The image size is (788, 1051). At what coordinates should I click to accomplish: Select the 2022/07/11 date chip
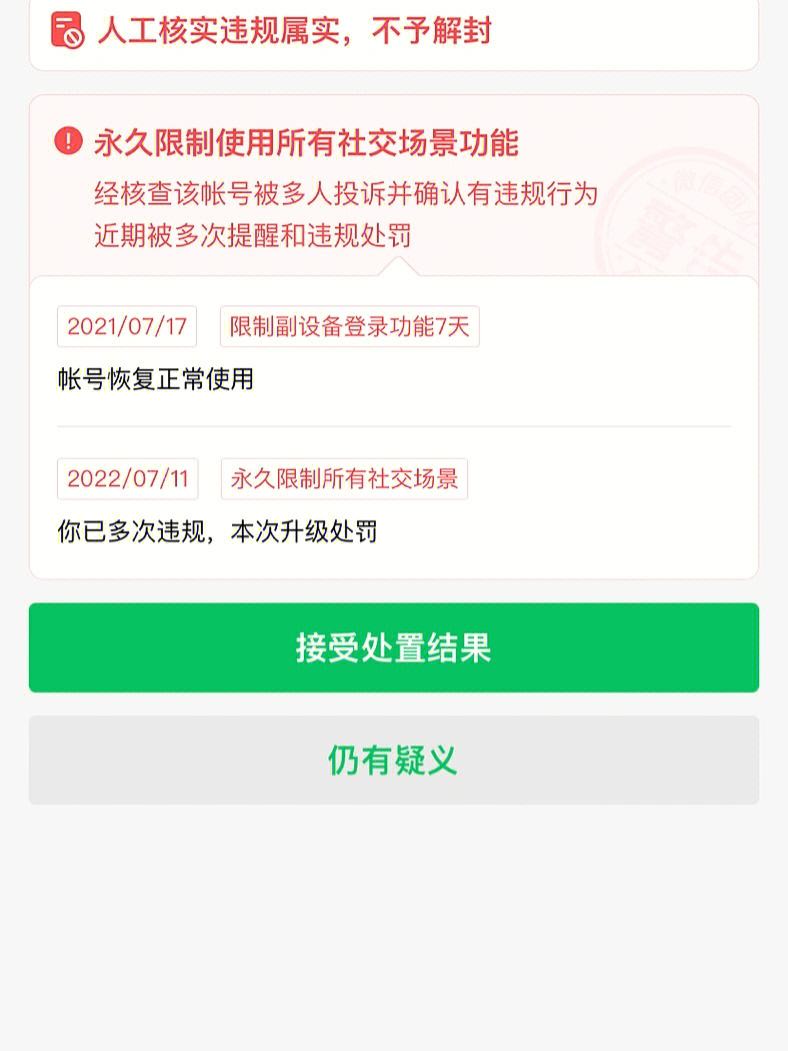coord(127,479)
